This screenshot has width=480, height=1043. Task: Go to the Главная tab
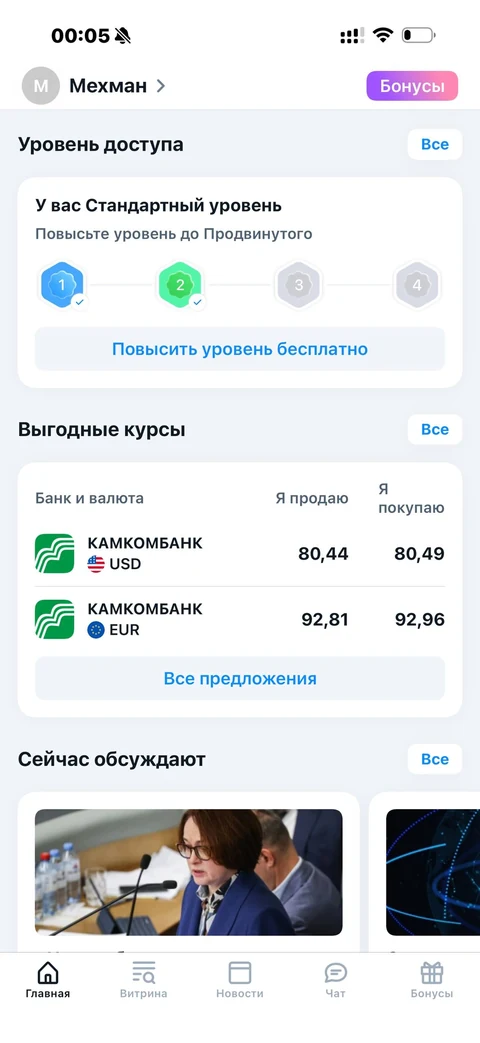click(48, 980)
